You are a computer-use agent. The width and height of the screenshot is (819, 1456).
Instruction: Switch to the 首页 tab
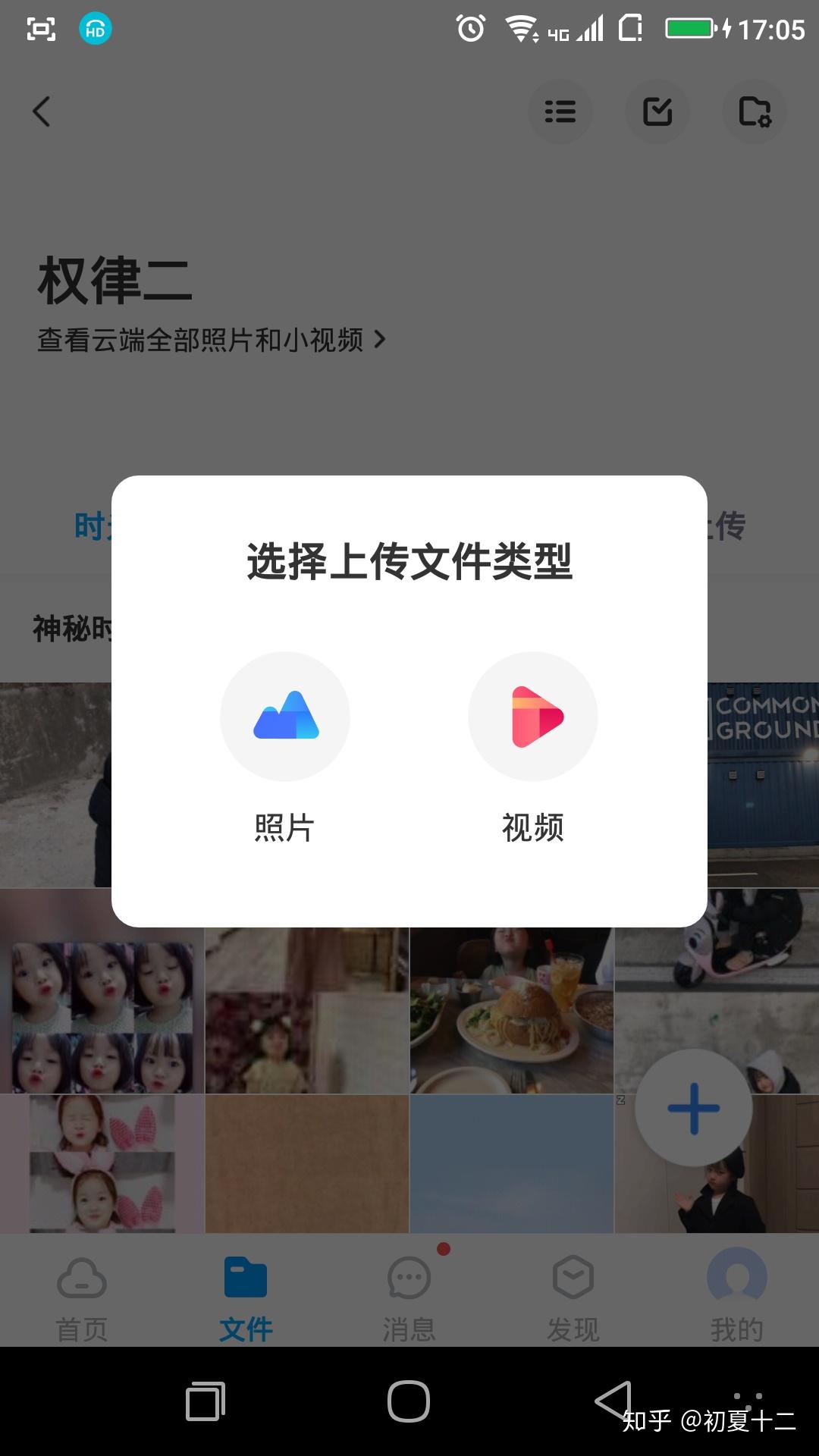click(82, 1297)
